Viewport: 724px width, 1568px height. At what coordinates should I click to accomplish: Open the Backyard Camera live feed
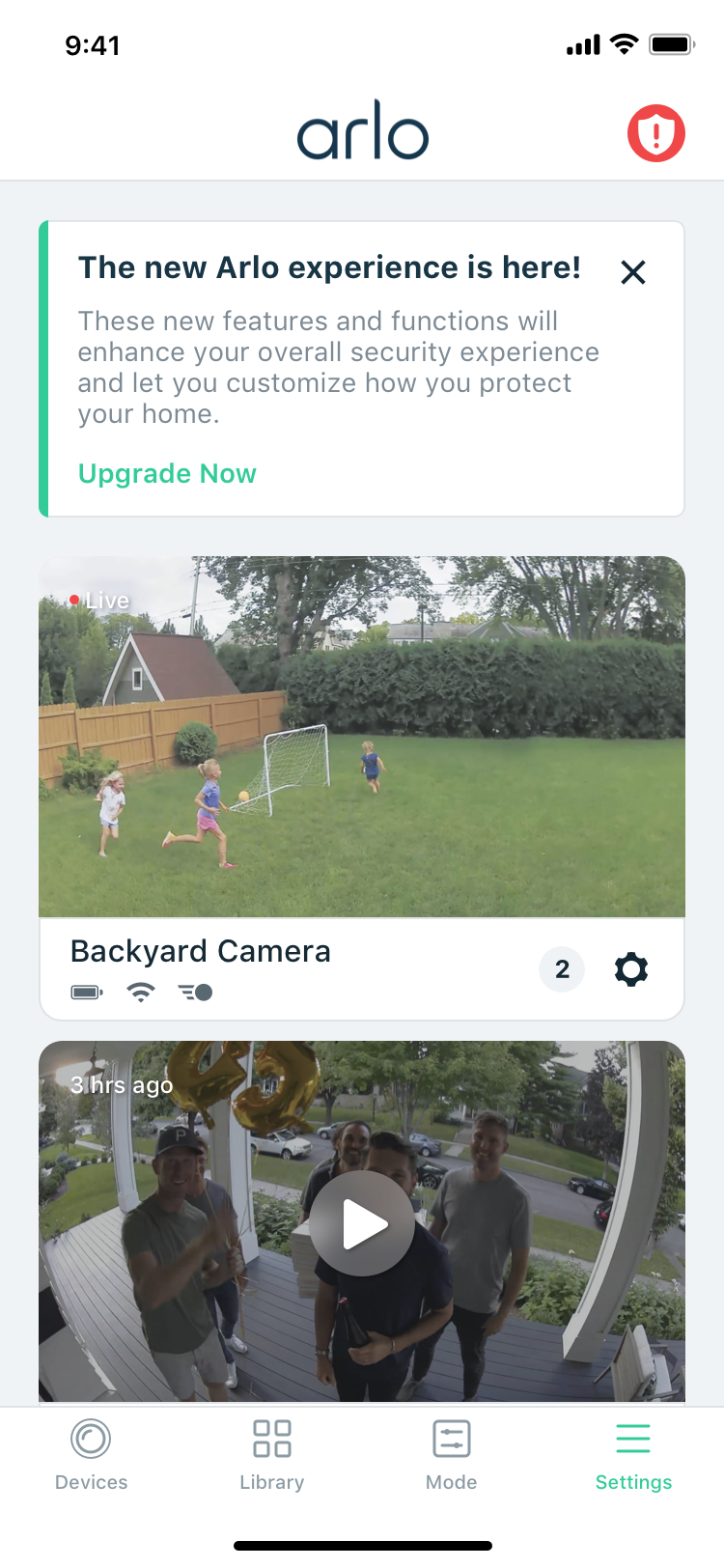tap(362, 736)
